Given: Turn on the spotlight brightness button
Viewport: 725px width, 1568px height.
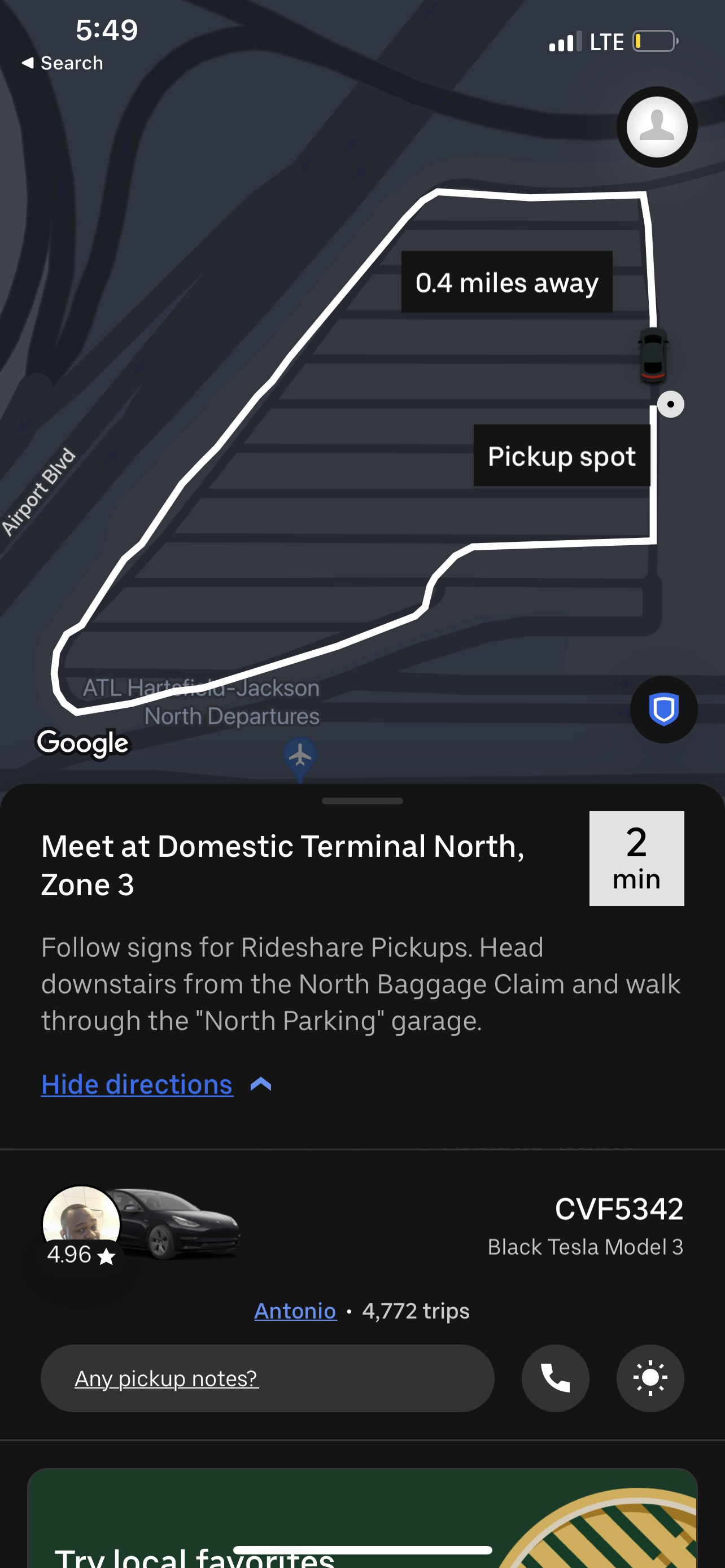Looking at the screenshot, I should (650, 1378).
